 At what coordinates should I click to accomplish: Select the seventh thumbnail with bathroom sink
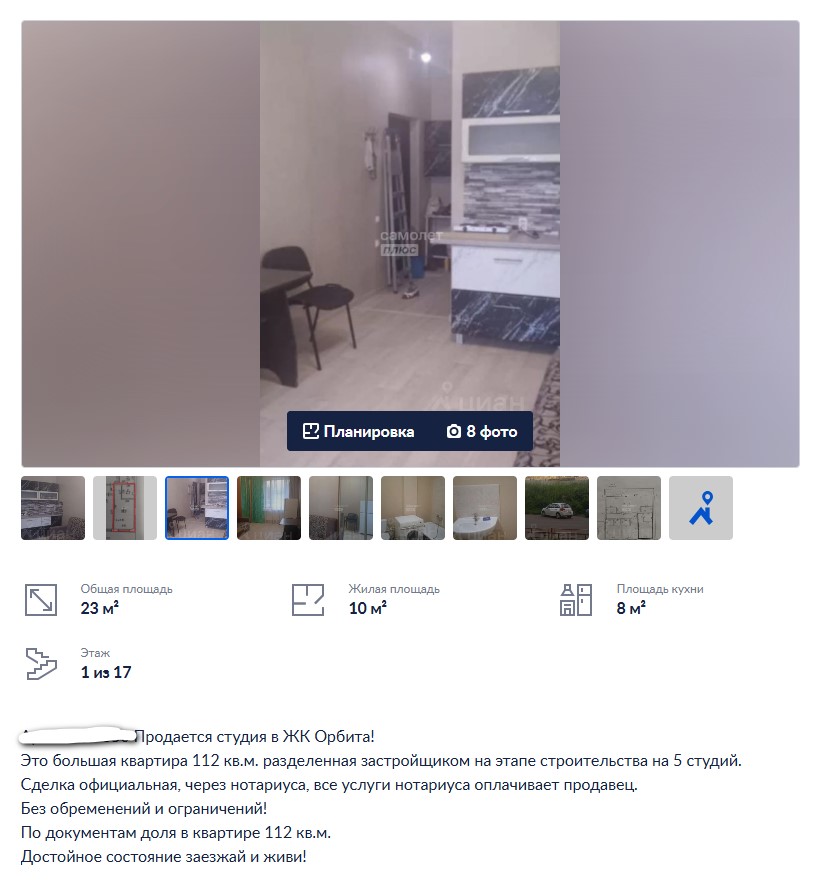click(485, 508)
